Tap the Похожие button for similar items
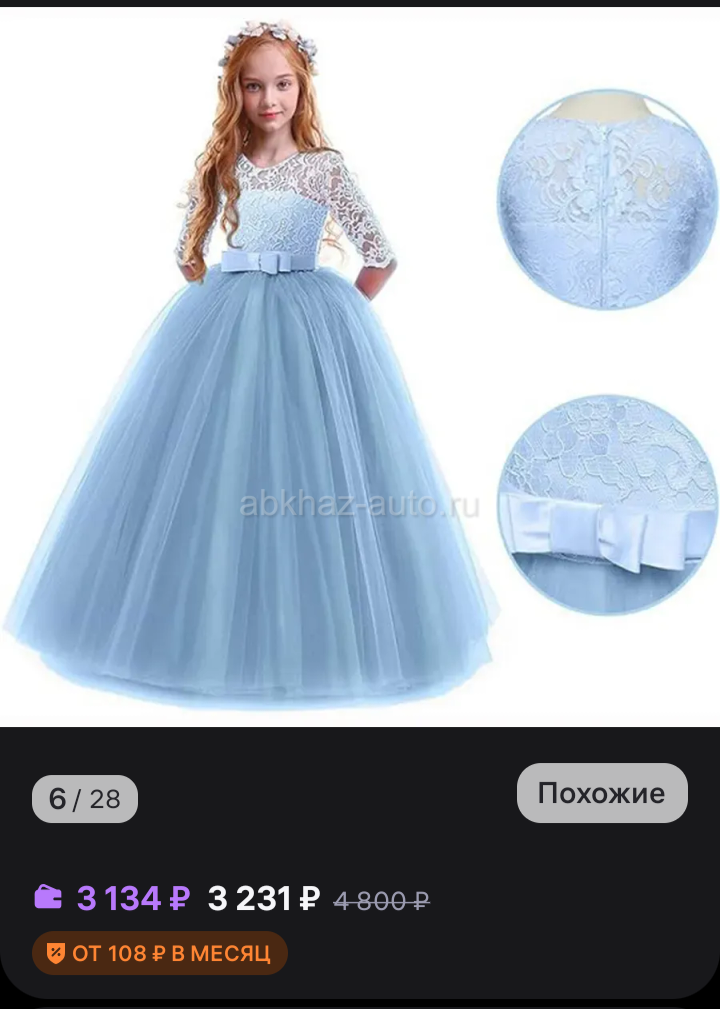720x1009 pixels. 602,793
